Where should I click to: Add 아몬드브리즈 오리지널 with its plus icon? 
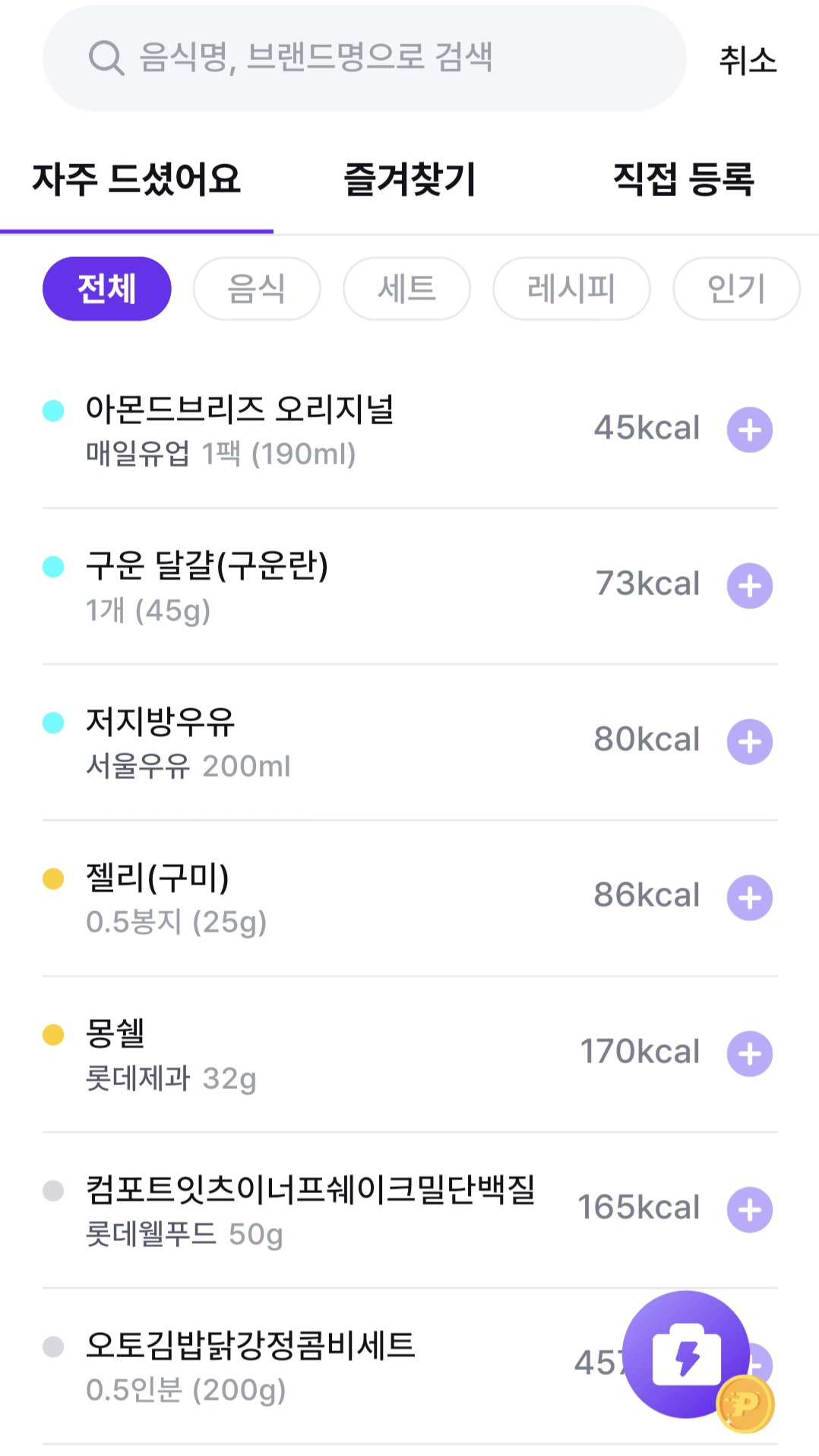750,430
